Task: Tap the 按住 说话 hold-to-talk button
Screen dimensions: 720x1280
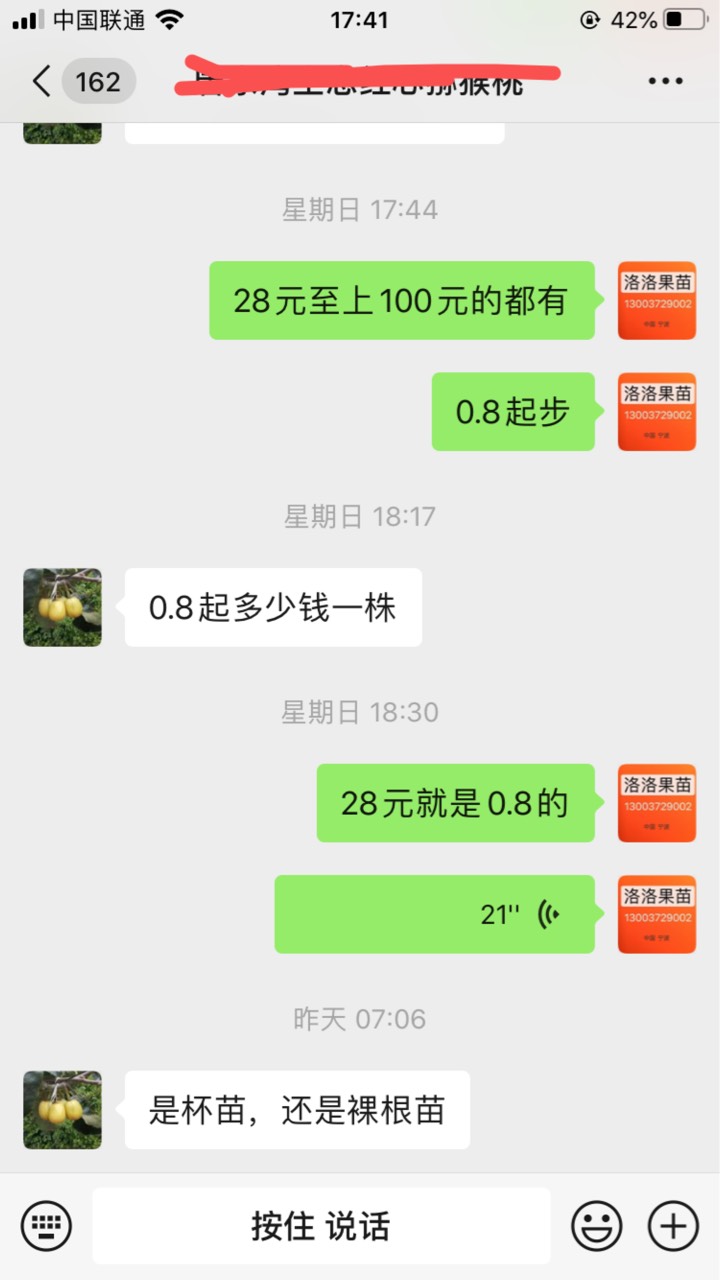Action: coord(321,1226)
